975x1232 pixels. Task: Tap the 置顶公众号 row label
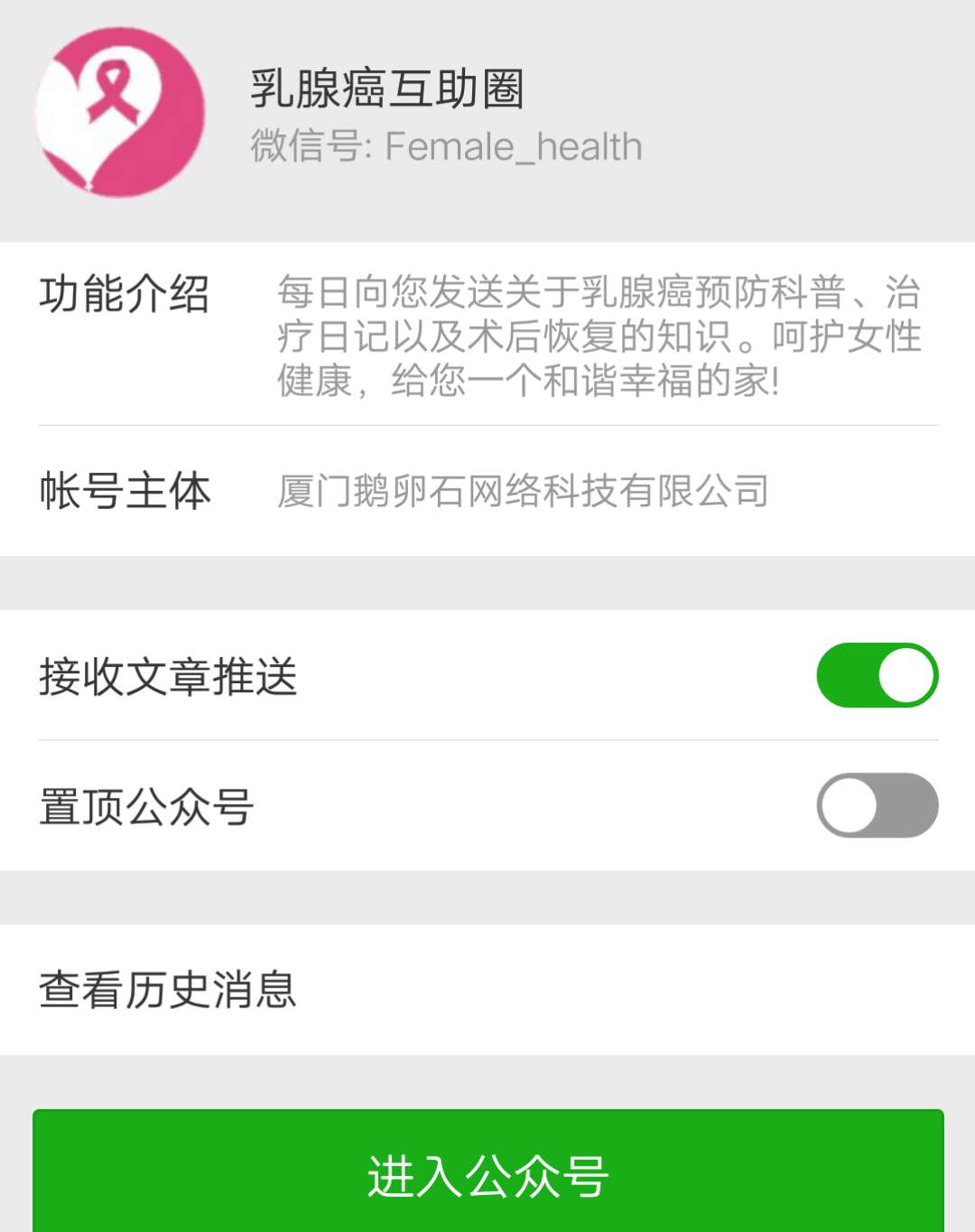(146, 806)
